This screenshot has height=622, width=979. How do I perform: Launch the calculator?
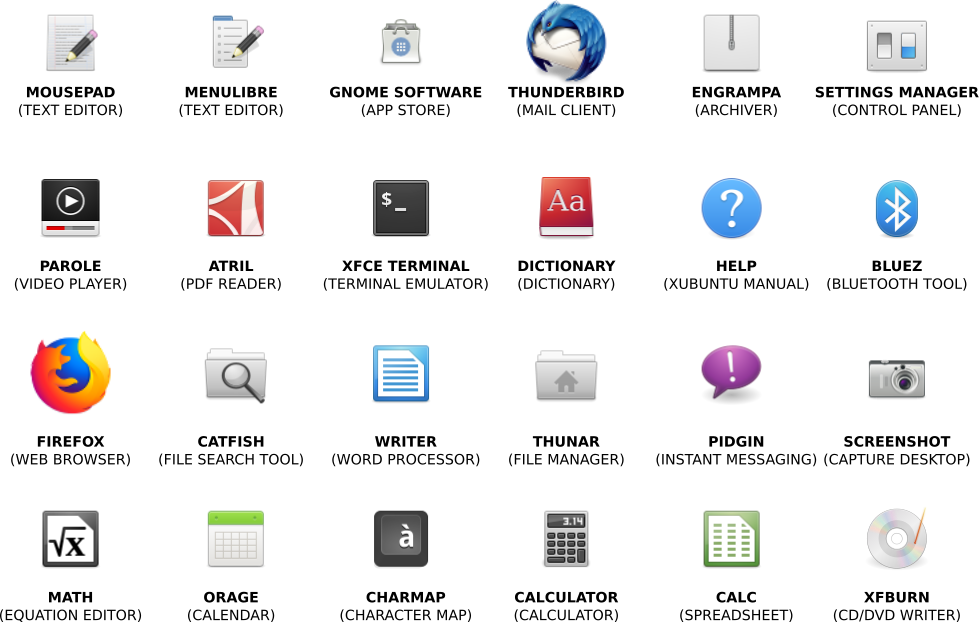566,539
